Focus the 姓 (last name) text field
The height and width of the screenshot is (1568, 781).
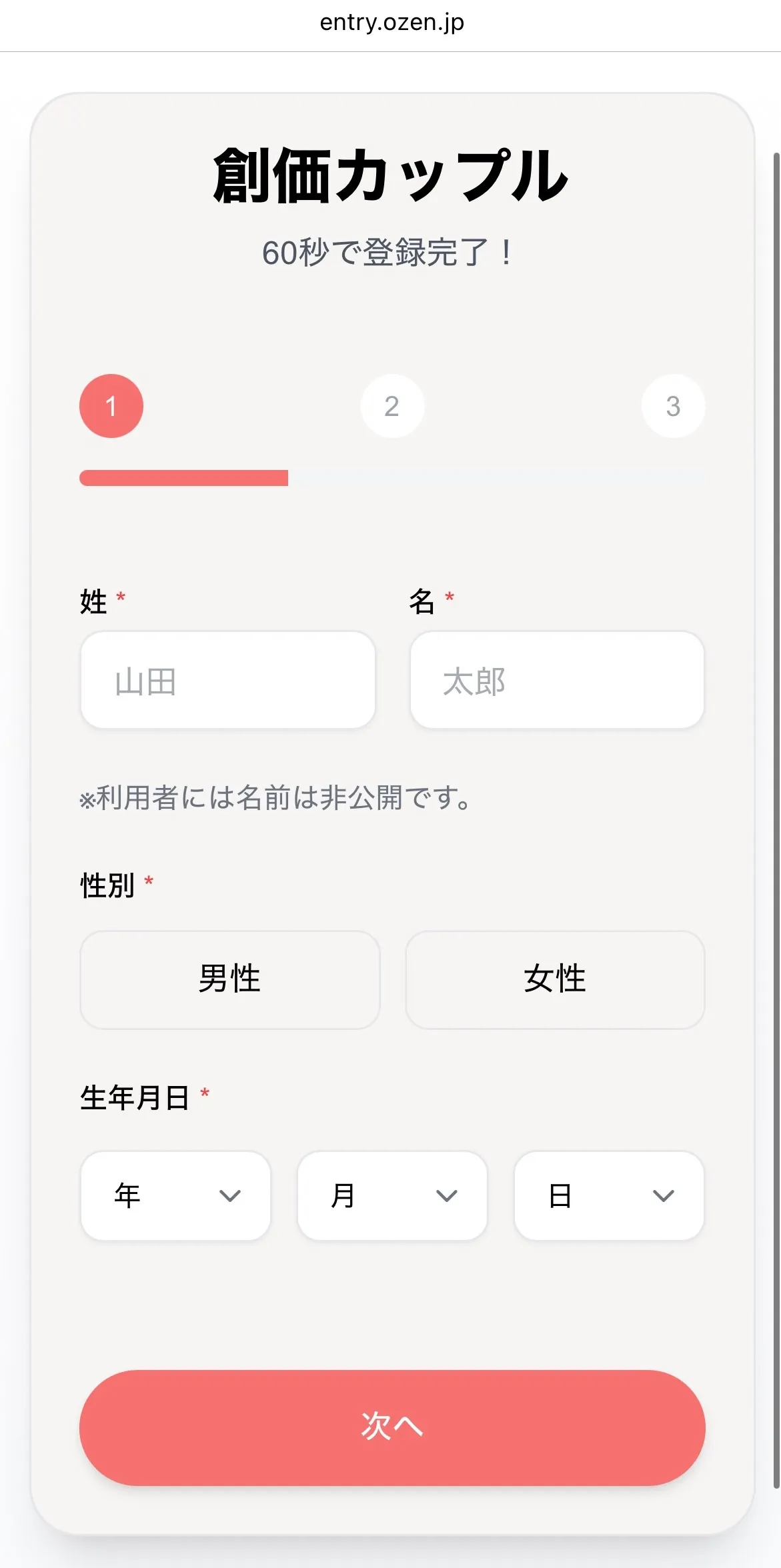[x=227, y=680]
